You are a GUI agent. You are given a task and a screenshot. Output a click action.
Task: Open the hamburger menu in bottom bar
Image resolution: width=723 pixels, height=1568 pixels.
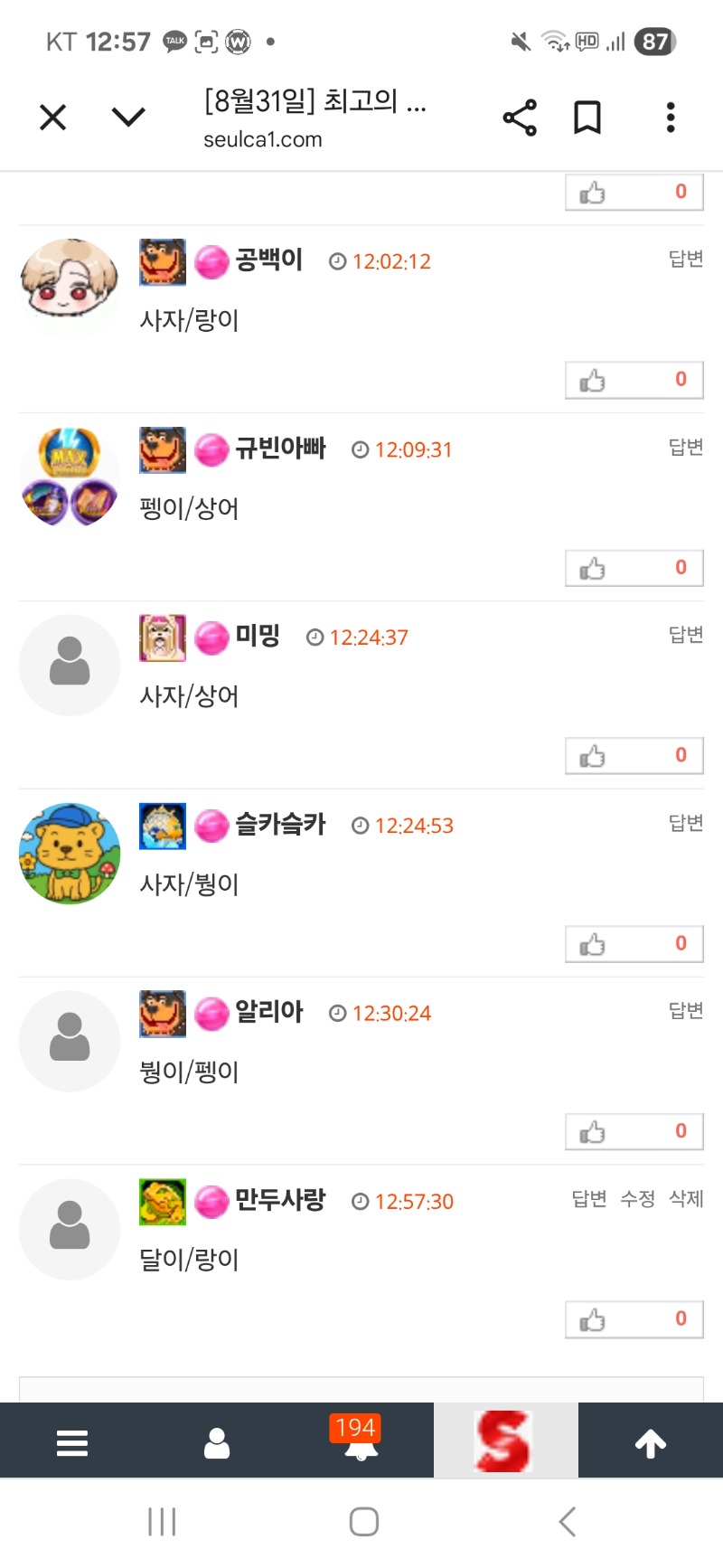pos(72,1442)
